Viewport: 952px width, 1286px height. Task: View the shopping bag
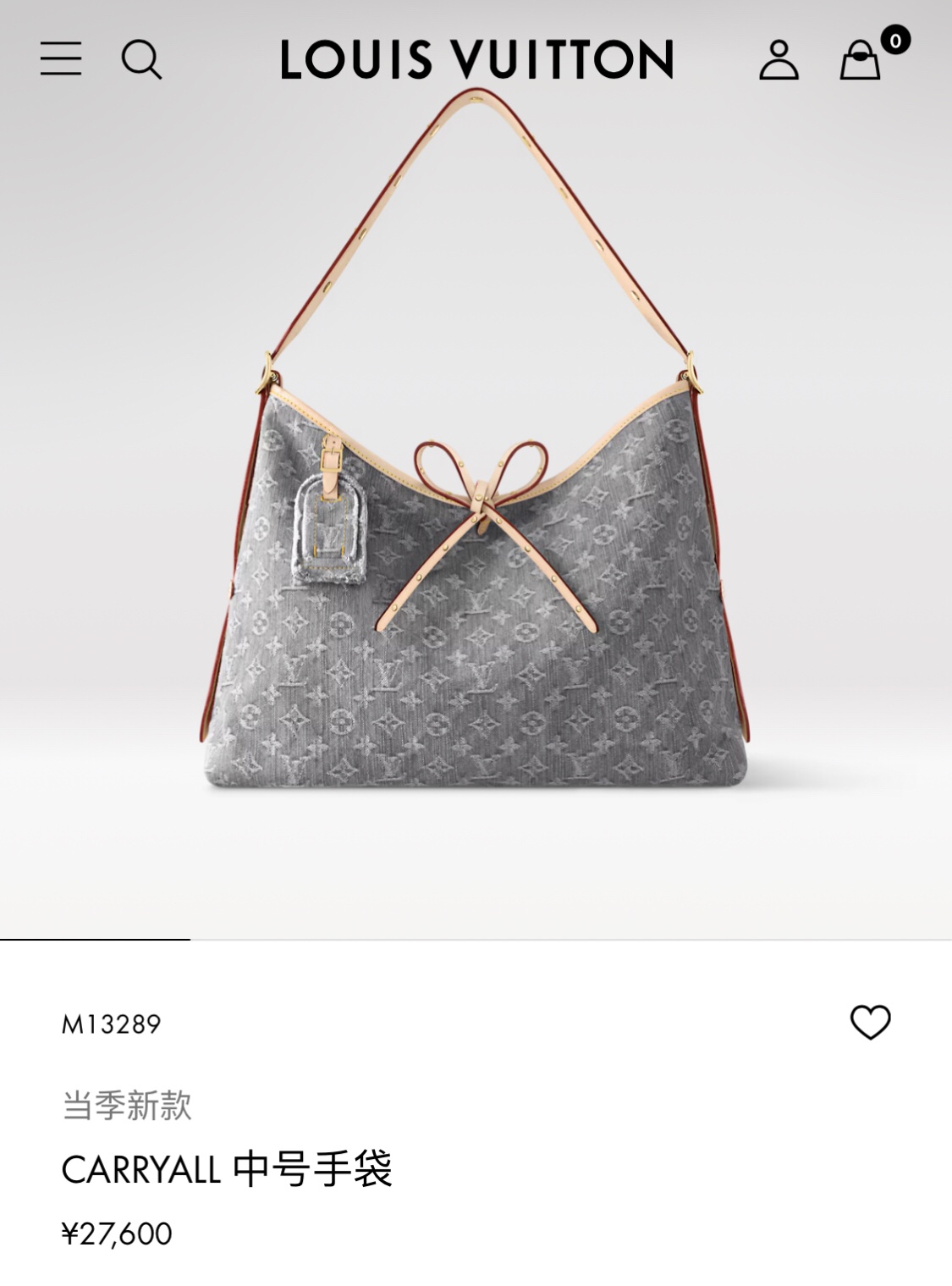tap(861, 60)
